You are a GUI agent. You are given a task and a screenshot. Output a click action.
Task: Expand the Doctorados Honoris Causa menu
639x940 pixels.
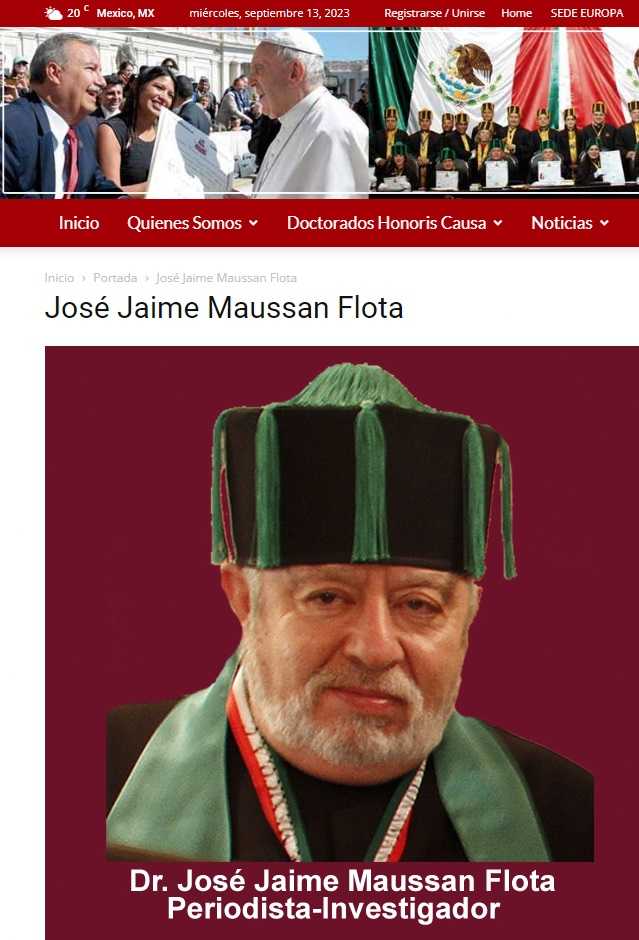pos(394,223)
